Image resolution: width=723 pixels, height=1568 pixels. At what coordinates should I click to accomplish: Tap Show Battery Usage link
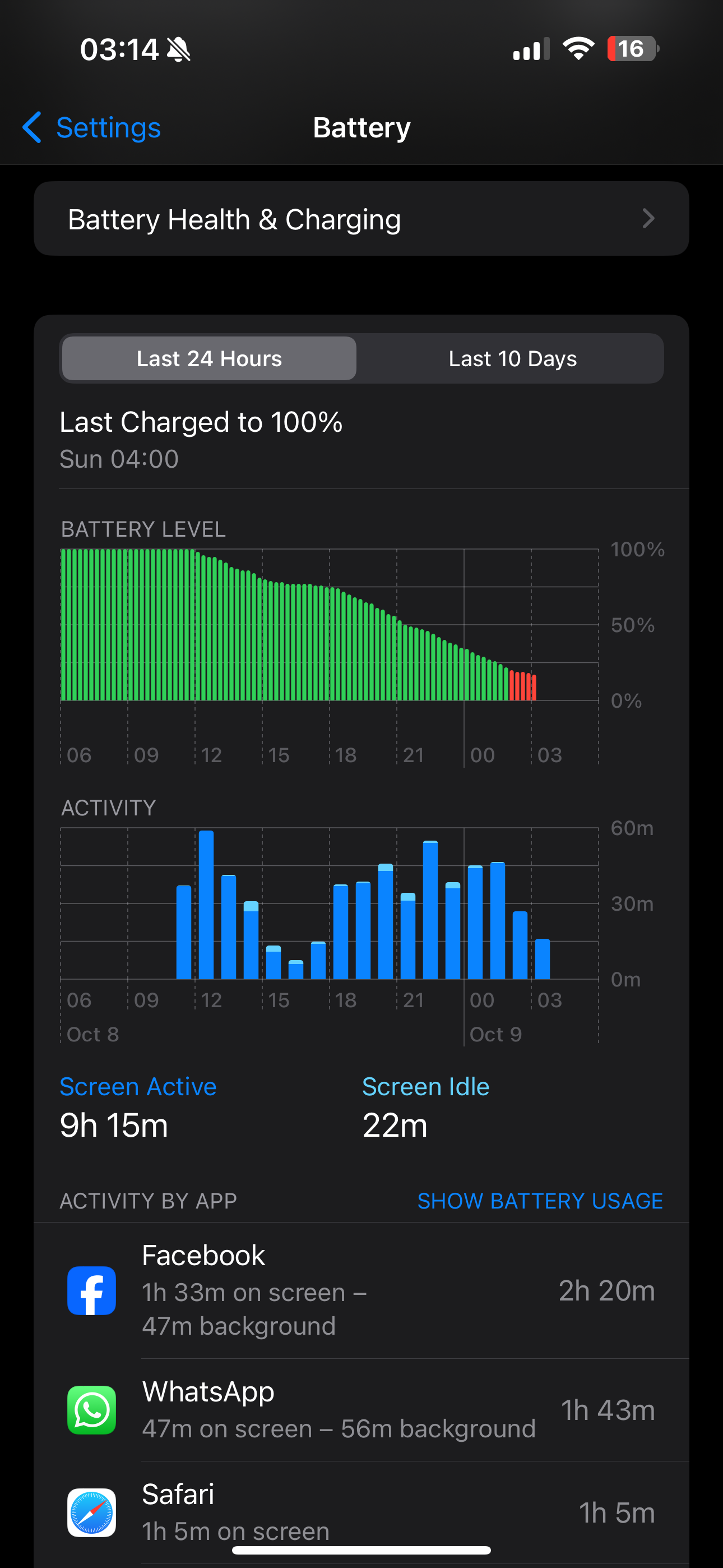tap(540, 1200)
